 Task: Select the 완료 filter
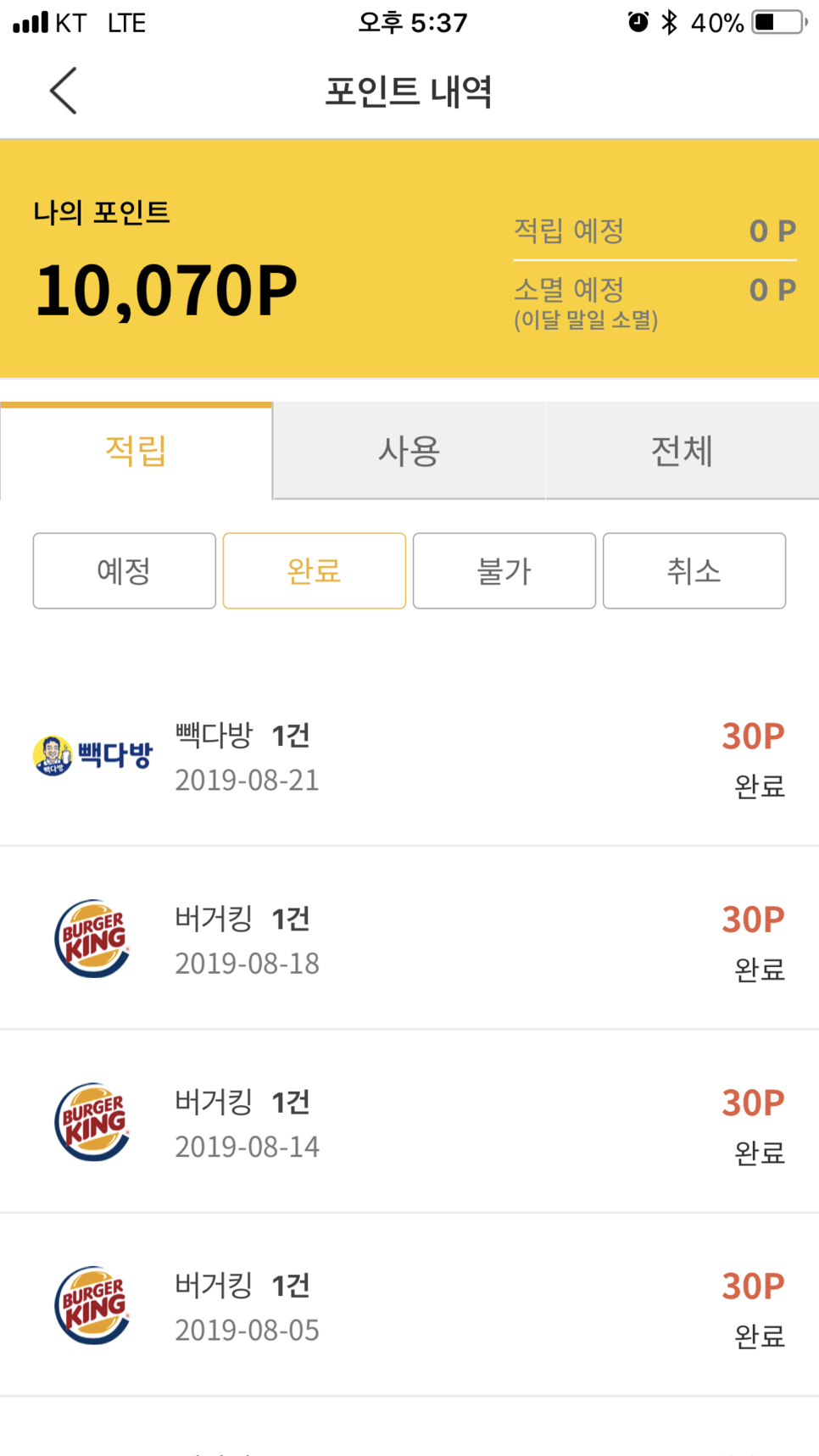coord(315,570)
